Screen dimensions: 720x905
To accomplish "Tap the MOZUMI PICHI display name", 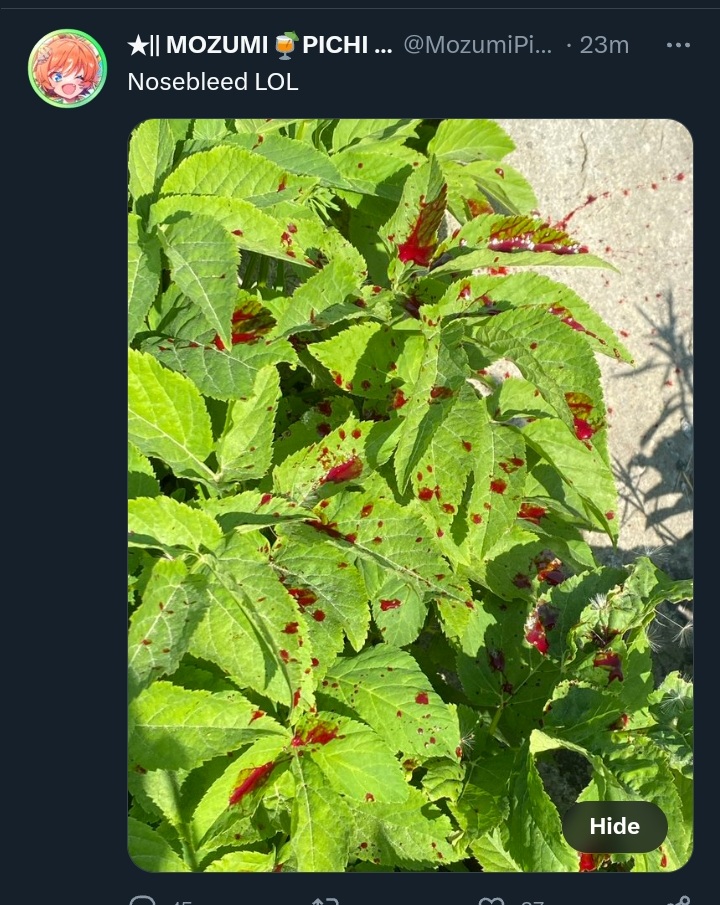I will tap(260, 45).
